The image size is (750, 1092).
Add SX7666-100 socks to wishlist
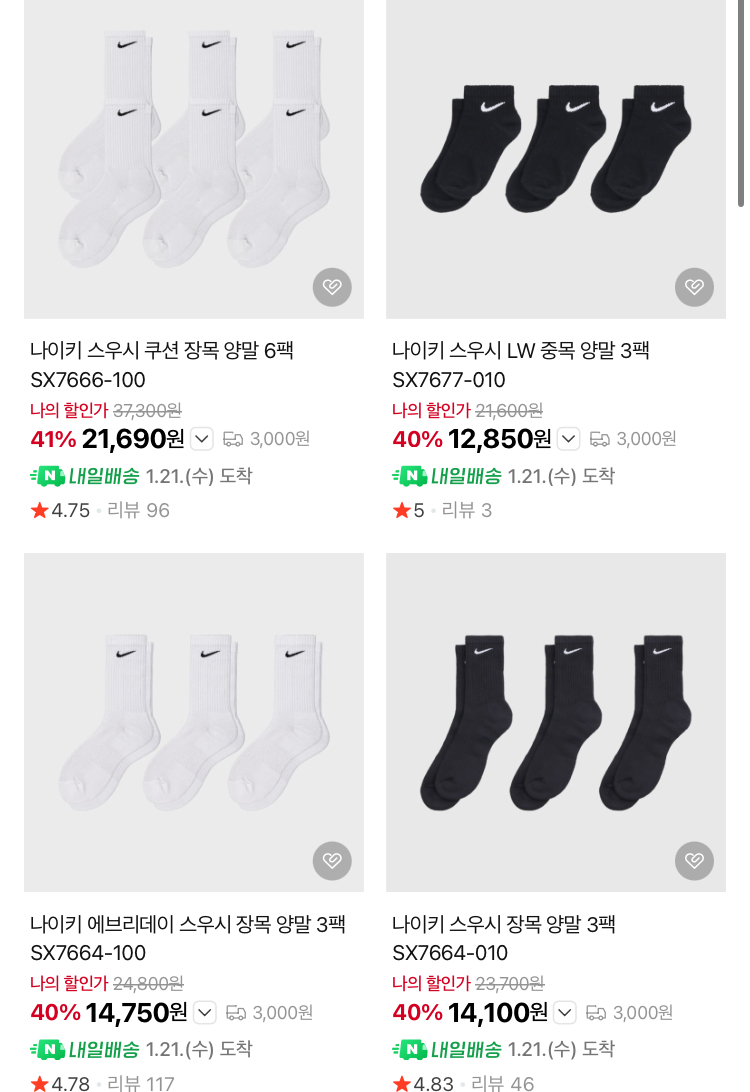[x=332, y=287]
